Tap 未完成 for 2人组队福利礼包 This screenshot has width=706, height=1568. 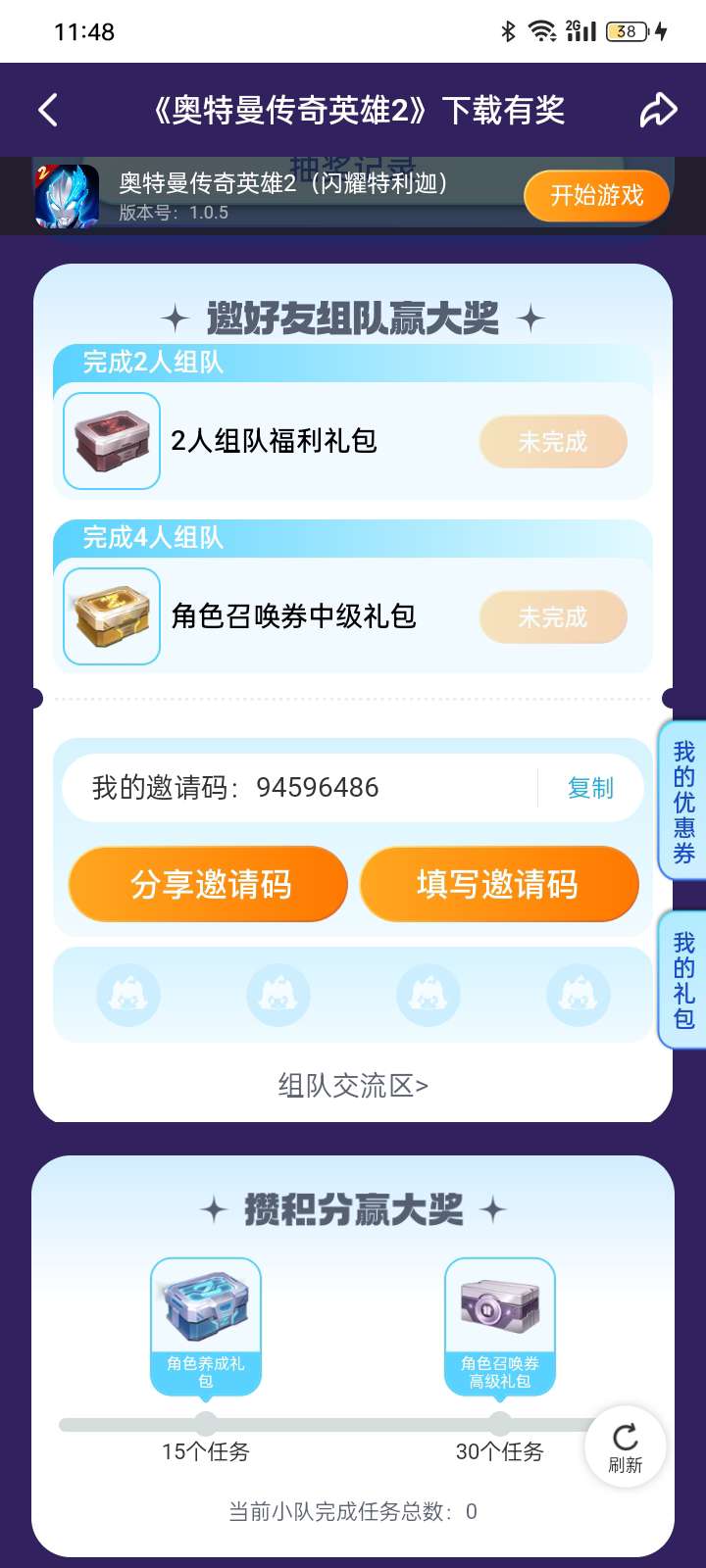coord(552,442)
